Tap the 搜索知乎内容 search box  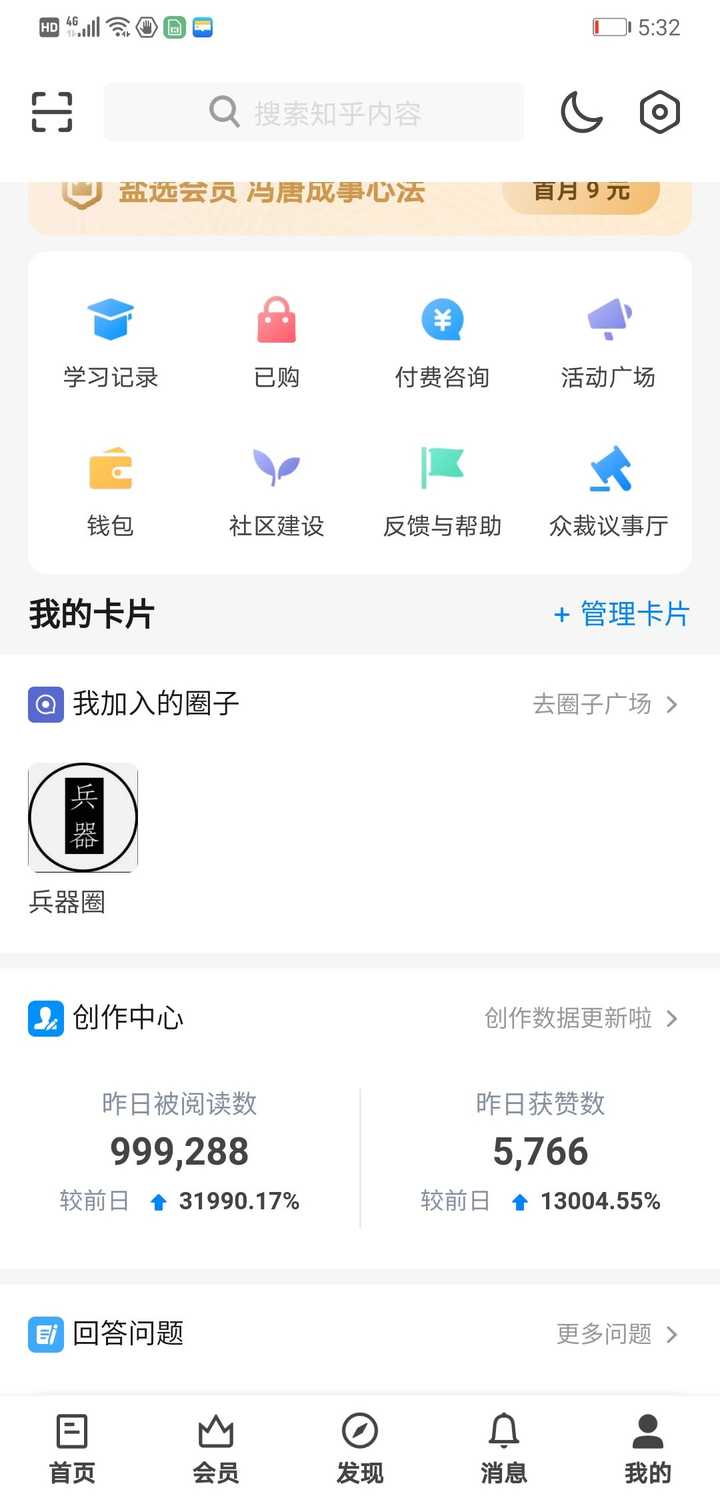tap(314, 112)
